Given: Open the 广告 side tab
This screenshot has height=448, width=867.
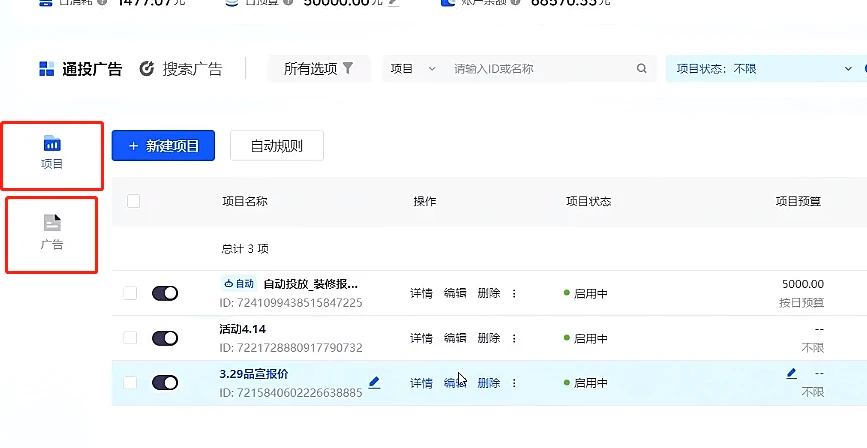Looking at the screenshot, I should coord(52,232).
